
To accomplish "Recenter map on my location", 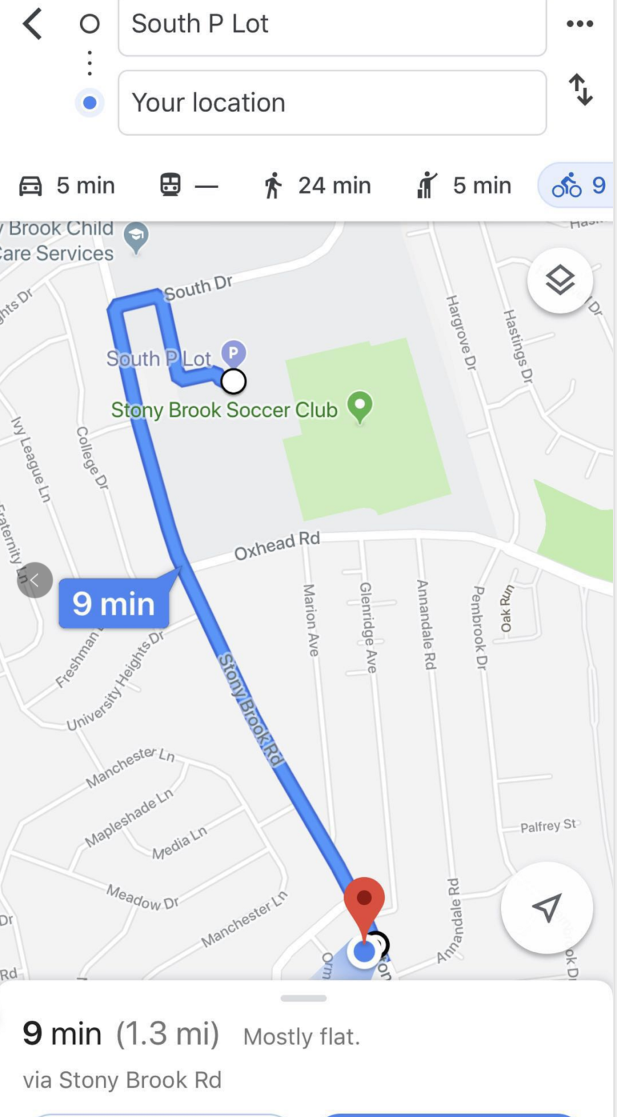I will (546, 908).
